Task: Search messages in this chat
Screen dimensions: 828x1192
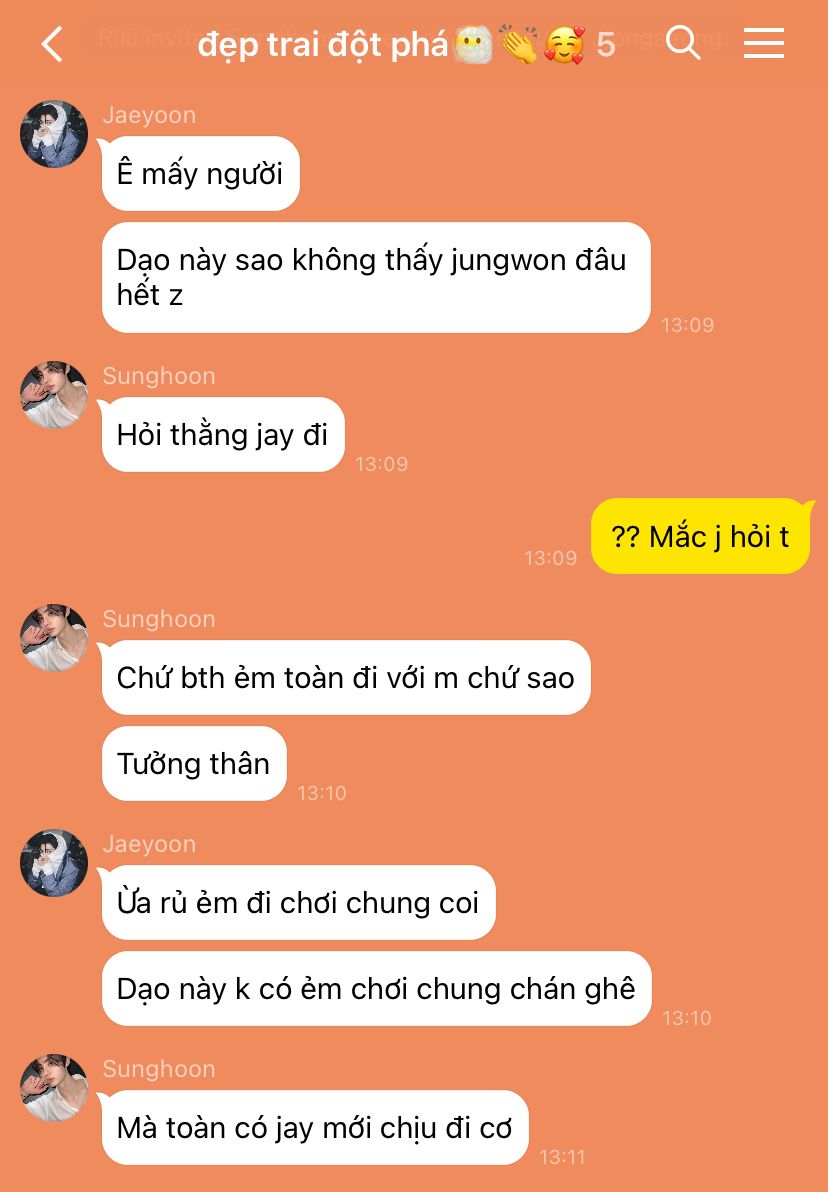Action: point(683,43)
